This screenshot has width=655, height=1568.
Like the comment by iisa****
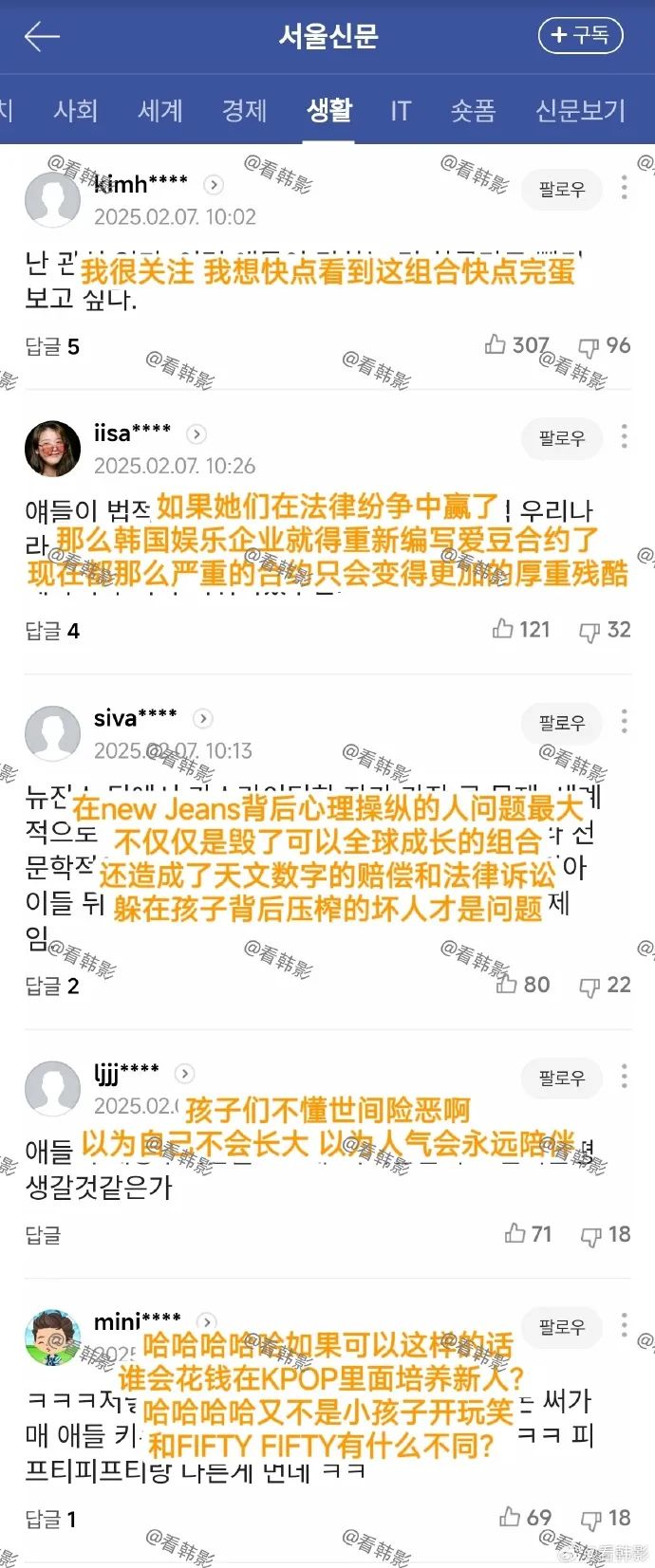pyautogui.click(x=503, y=629)
